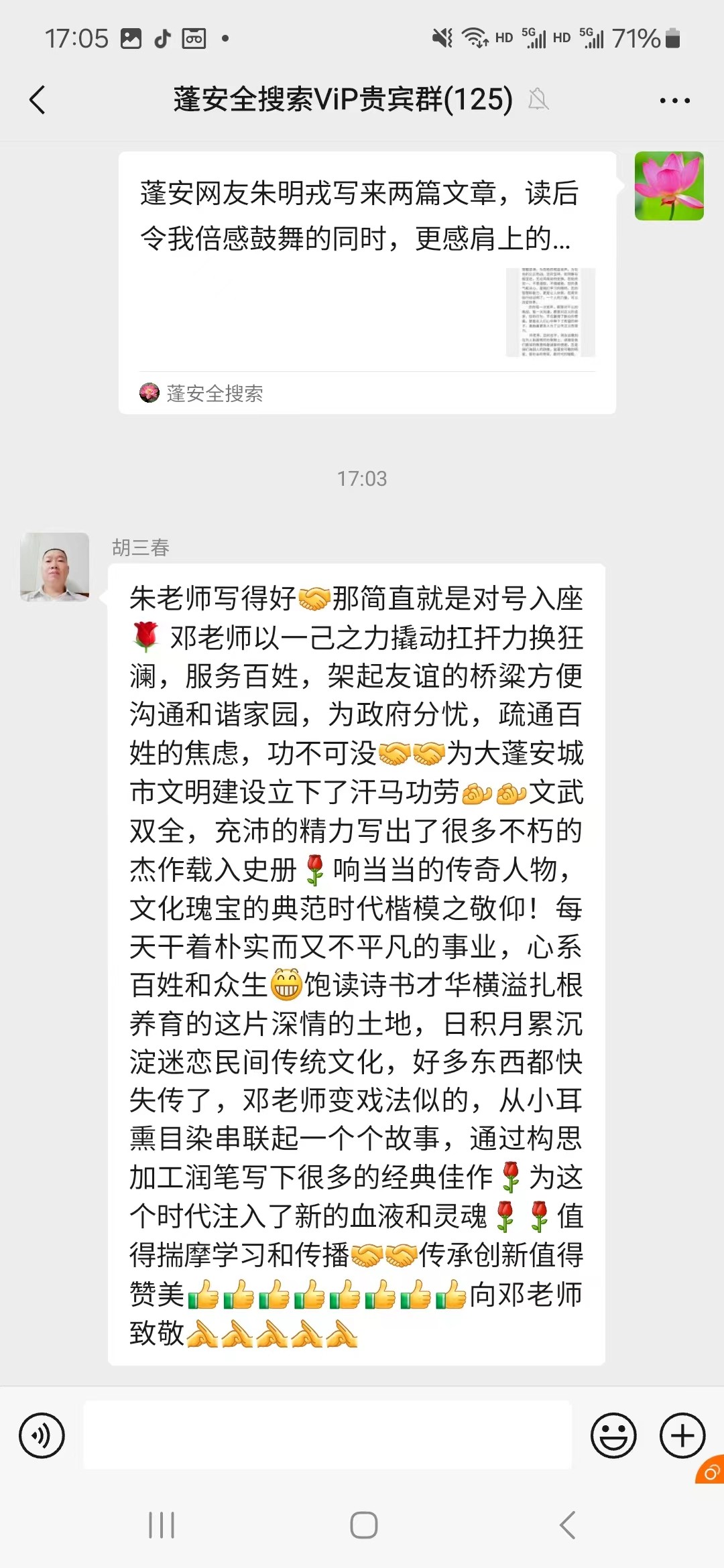Open the plus attachments panel
The width and height of the screenshot is (724, 1568).
coord(682,1435)
